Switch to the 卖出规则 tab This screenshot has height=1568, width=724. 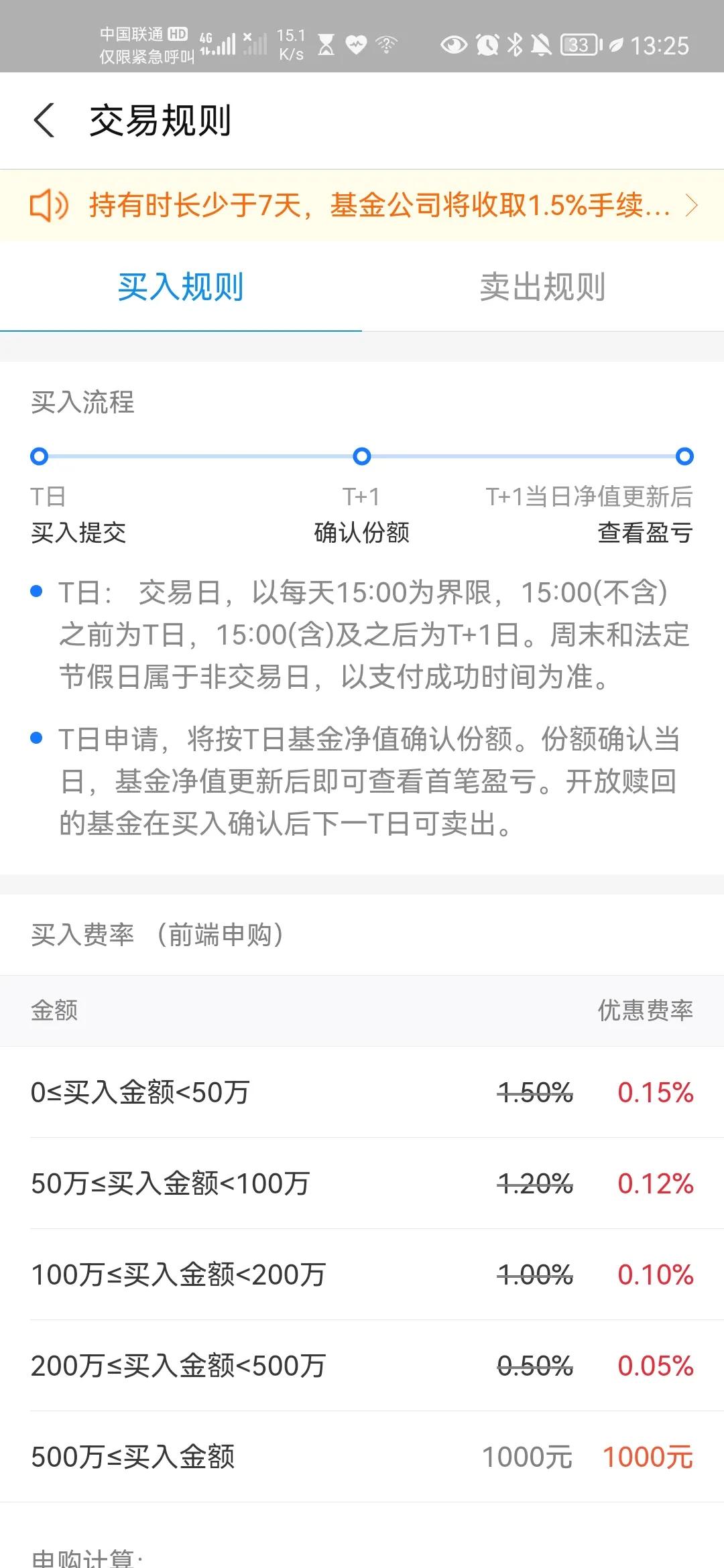click(x=543, y=287)
